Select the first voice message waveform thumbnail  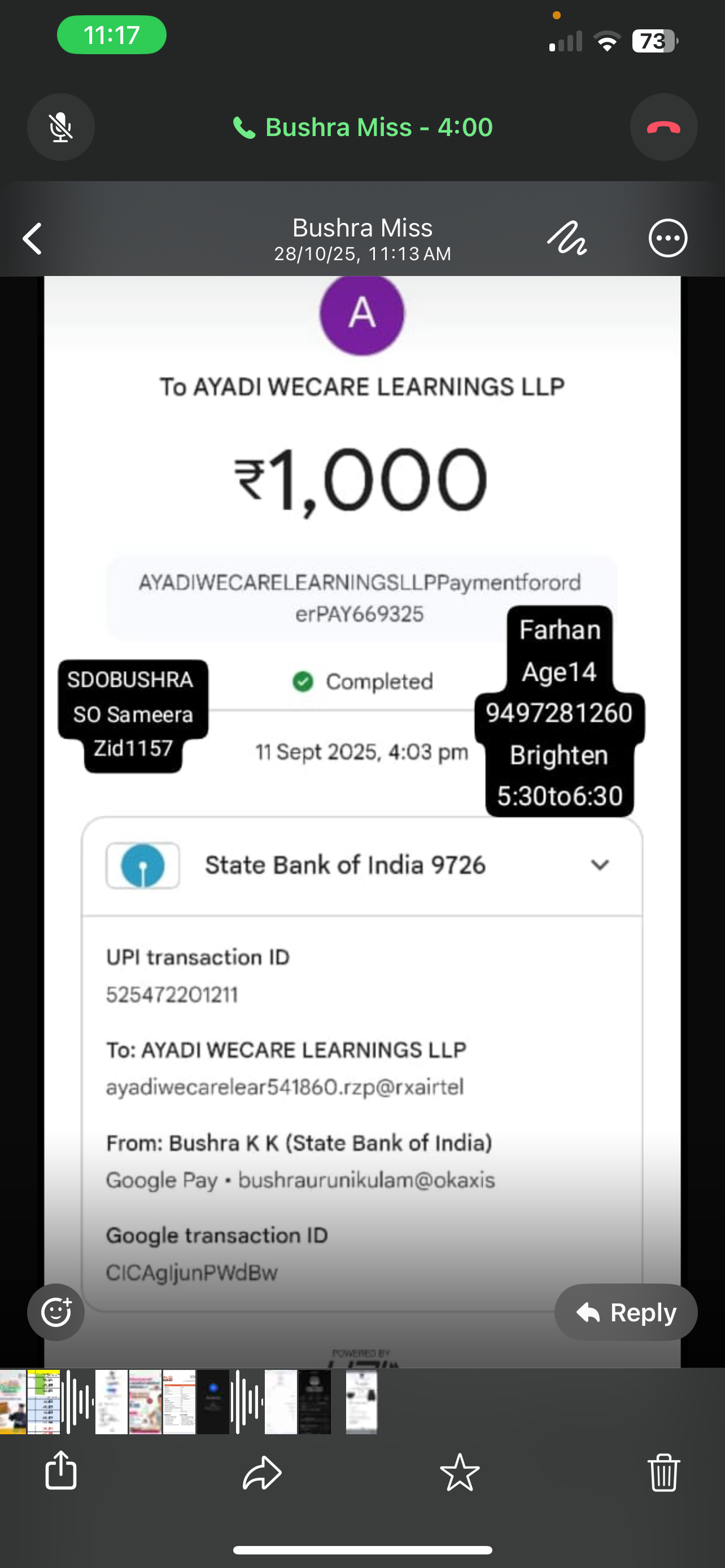[x=78, y=1402]
